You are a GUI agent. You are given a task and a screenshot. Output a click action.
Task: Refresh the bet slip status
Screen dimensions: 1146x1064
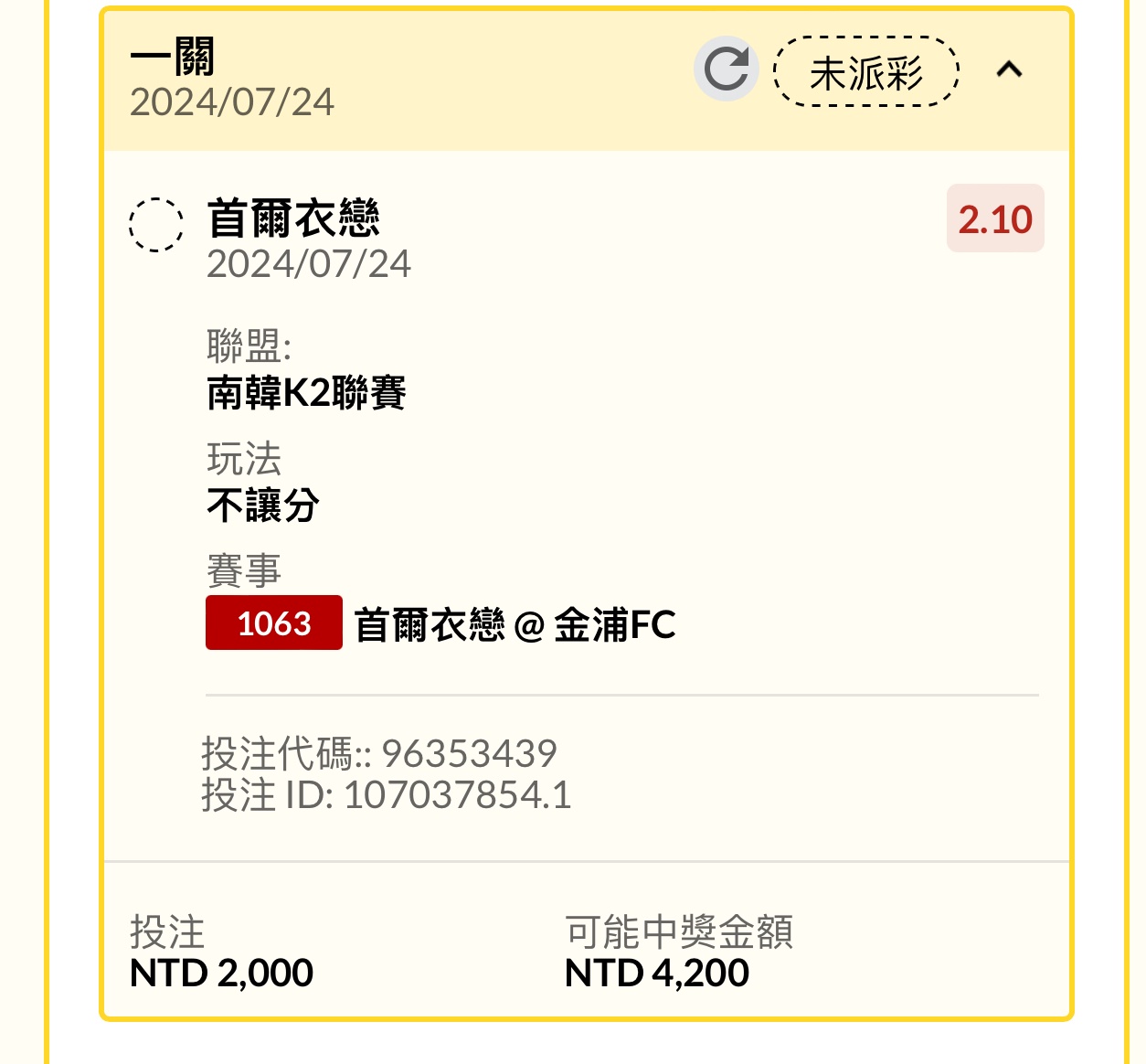(x=727, y=69)
